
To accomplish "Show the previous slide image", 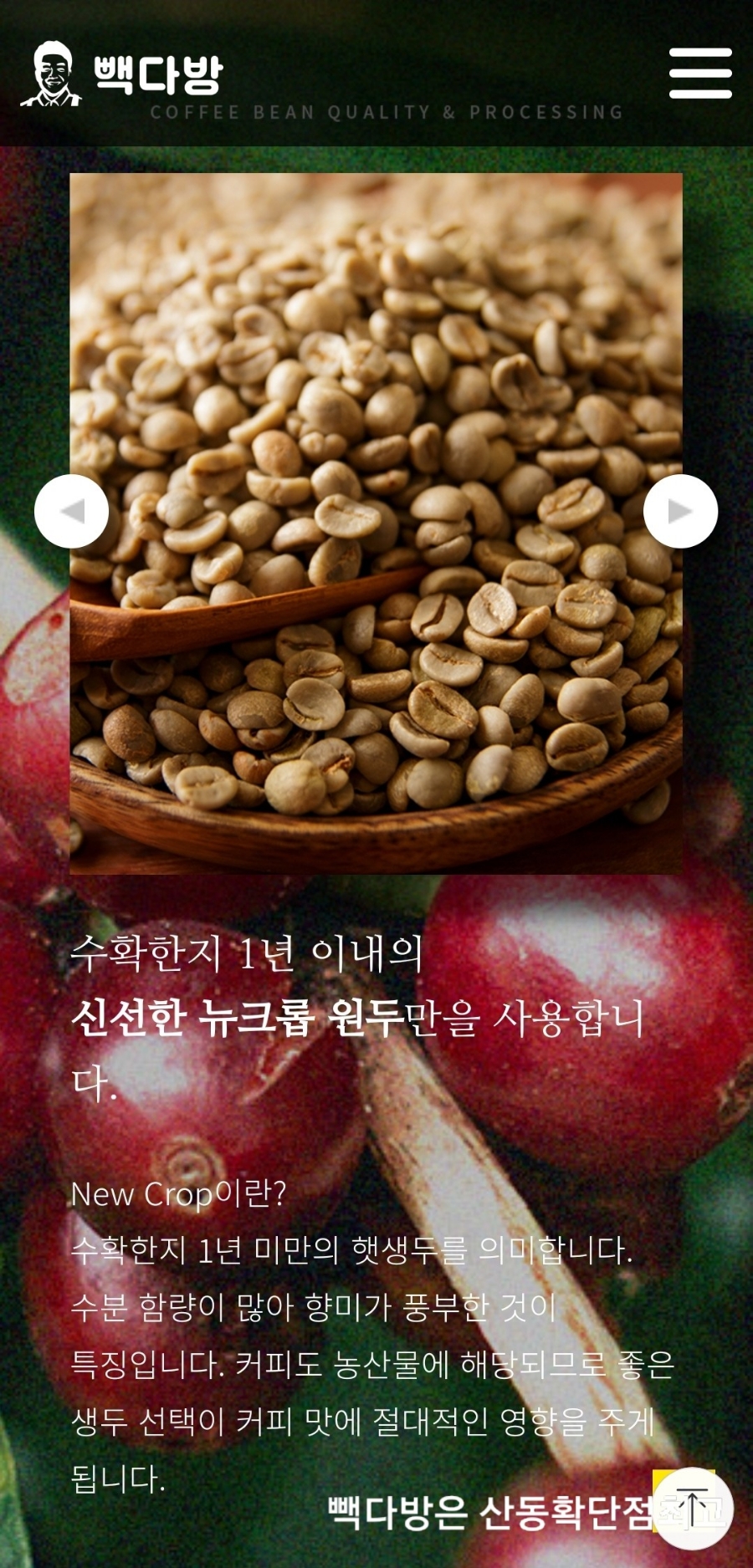I will click(x=72, y=511).
